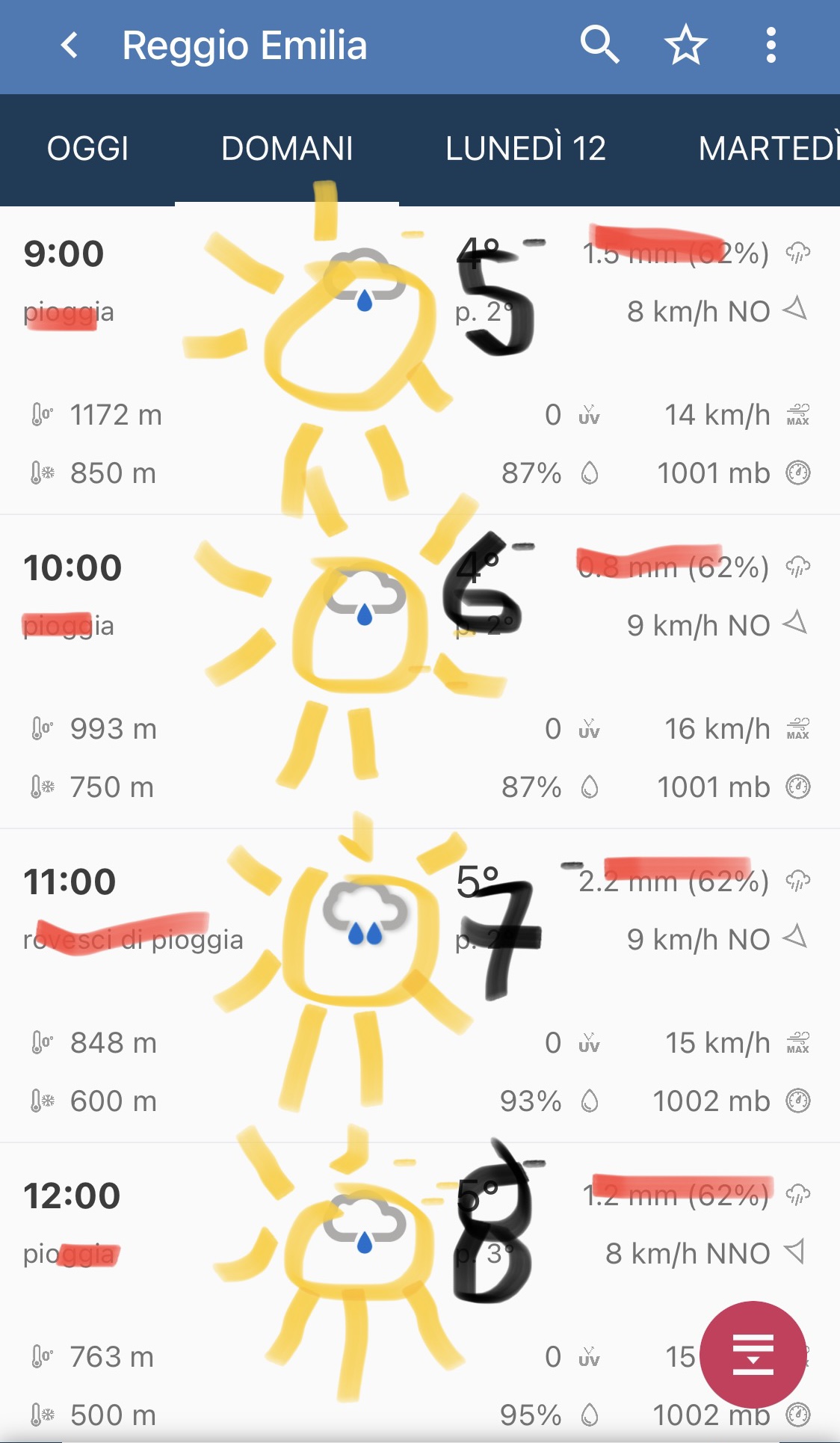Open the search magnifier icon
The image size is (840, 1443).
[x=599, y=46]
